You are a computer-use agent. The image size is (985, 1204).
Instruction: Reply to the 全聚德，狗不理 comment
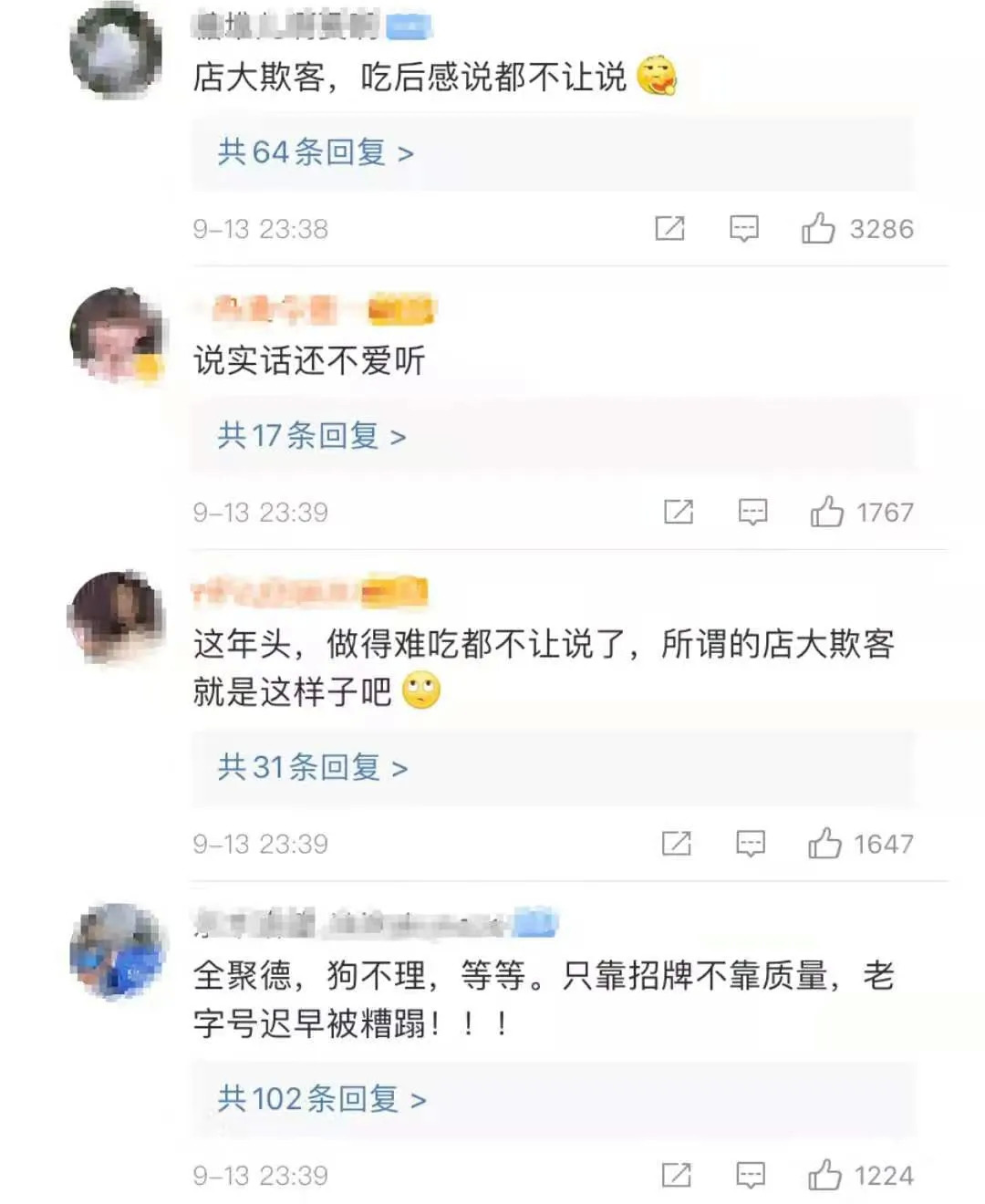[x=751, y=1175]
